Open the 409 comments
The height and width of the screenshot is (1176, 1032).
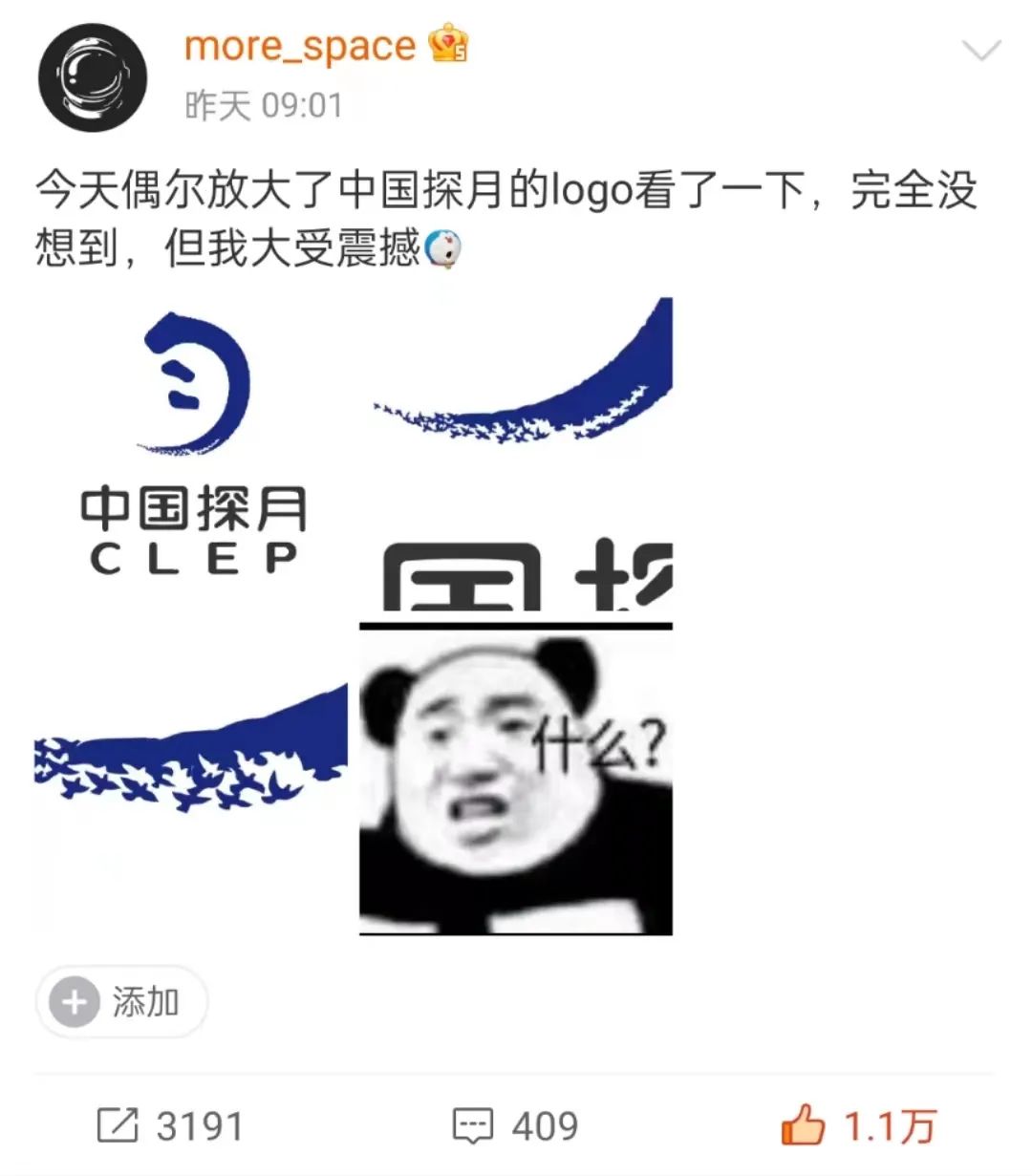(516, 1125)
